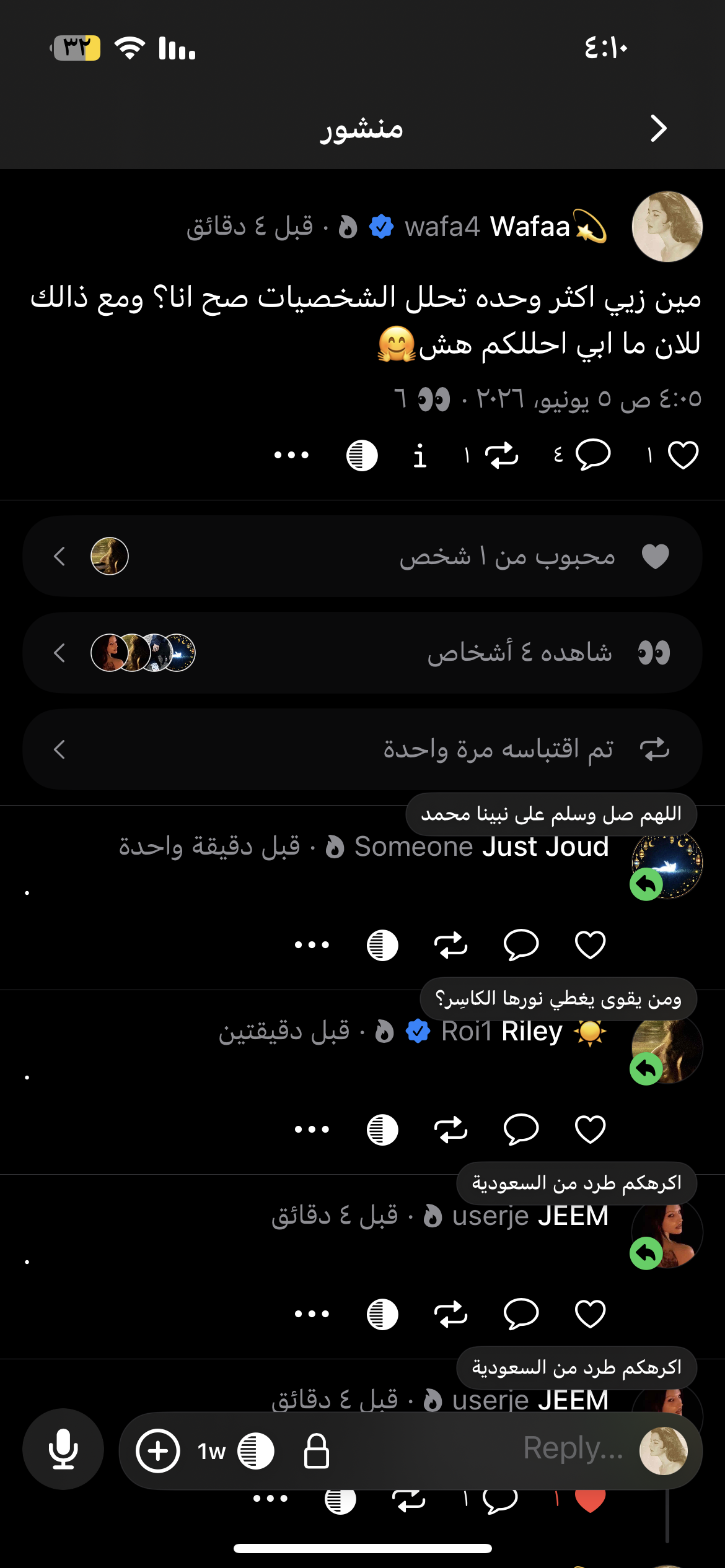Open the 'تم اقتباسه مرة واحدة' quotes row
Viewport: 725px width, 1568px height.
point(362,749)
